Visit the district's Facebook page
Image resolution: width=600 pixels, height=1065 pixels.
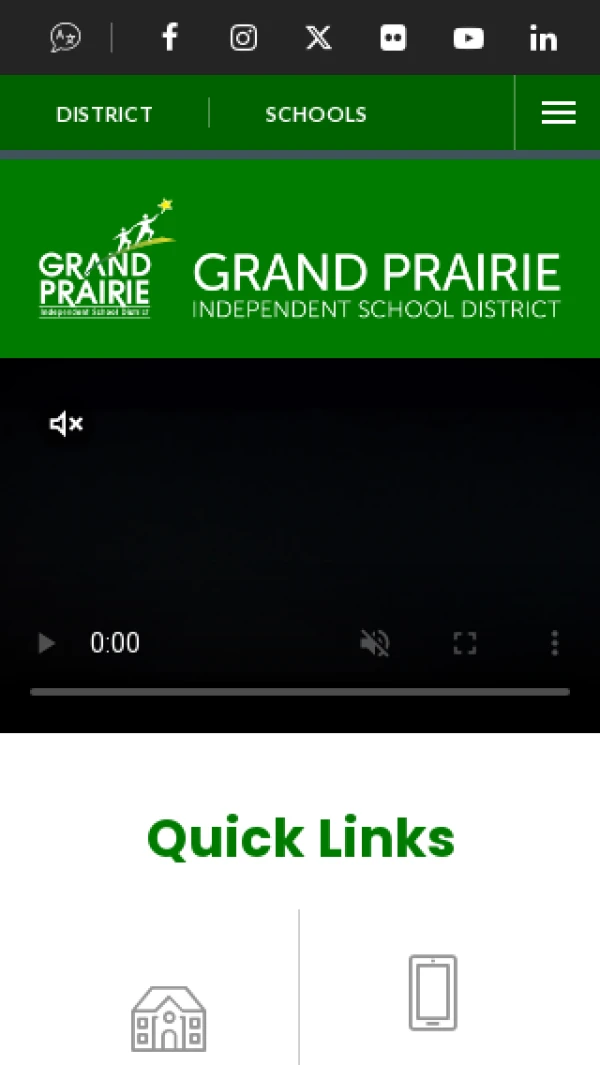click(170, 38)
